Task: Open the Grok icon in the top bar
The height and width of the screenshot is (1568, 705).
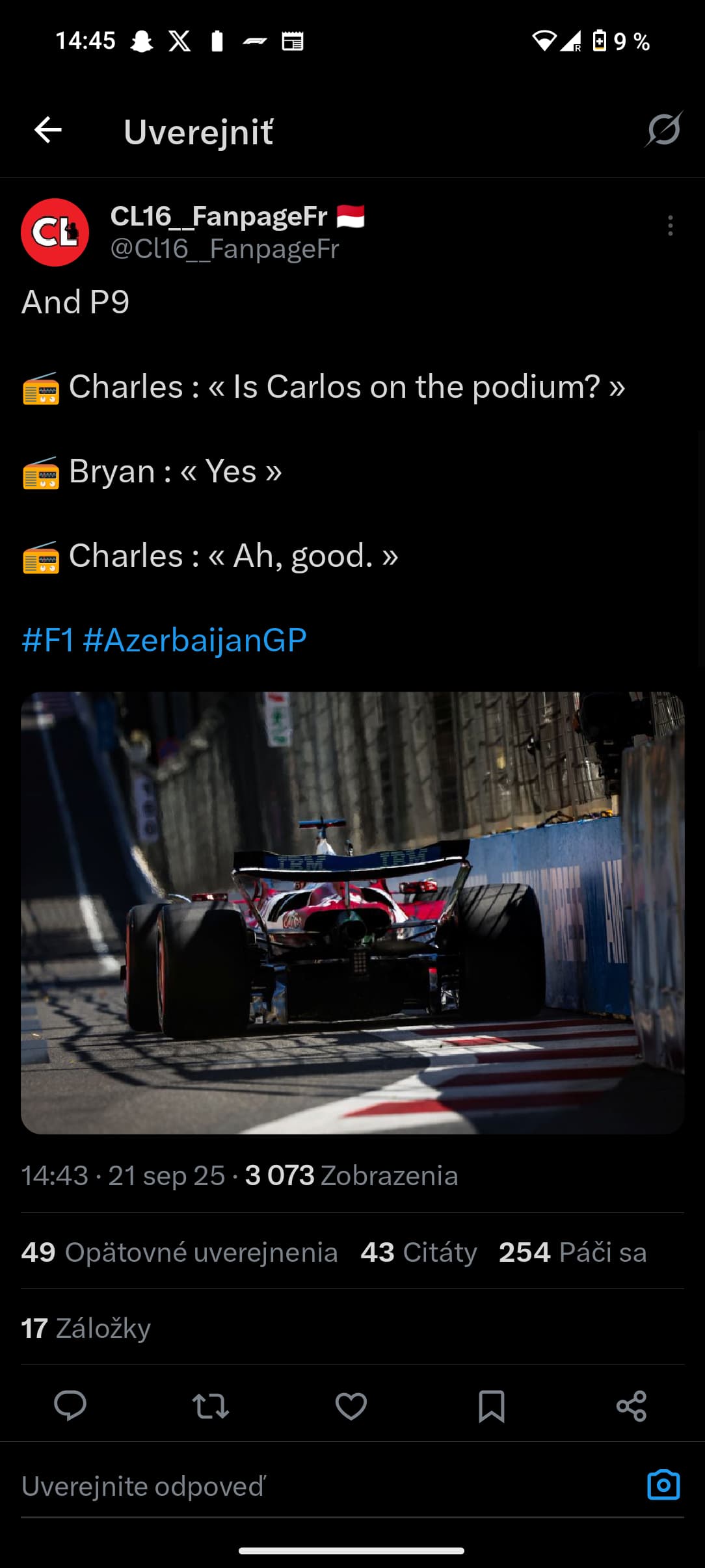Action: tap(663, 129)
